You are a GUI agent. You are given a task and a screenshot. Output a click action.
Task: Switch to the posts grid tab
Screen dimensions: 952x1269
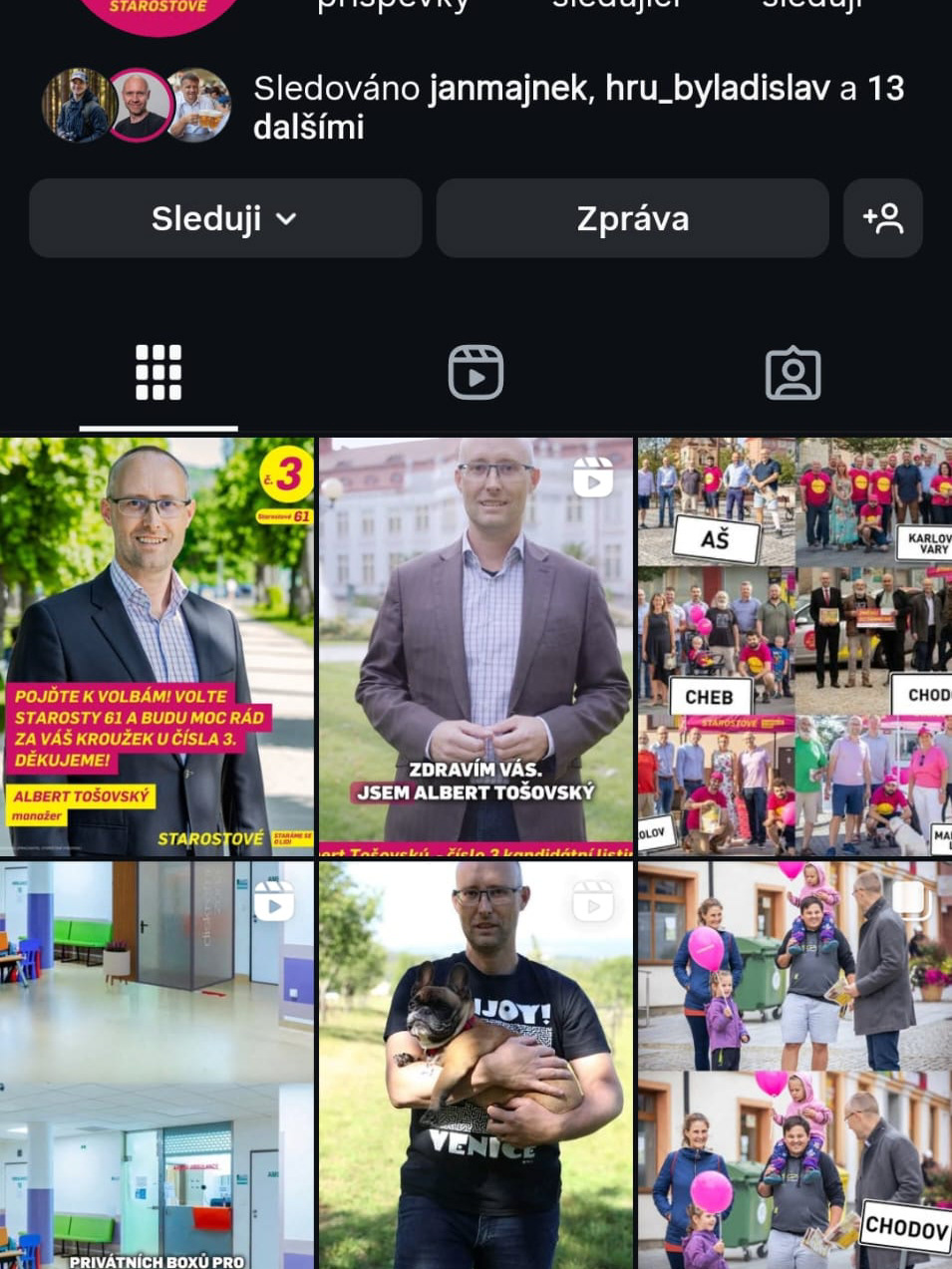[159, 373]
